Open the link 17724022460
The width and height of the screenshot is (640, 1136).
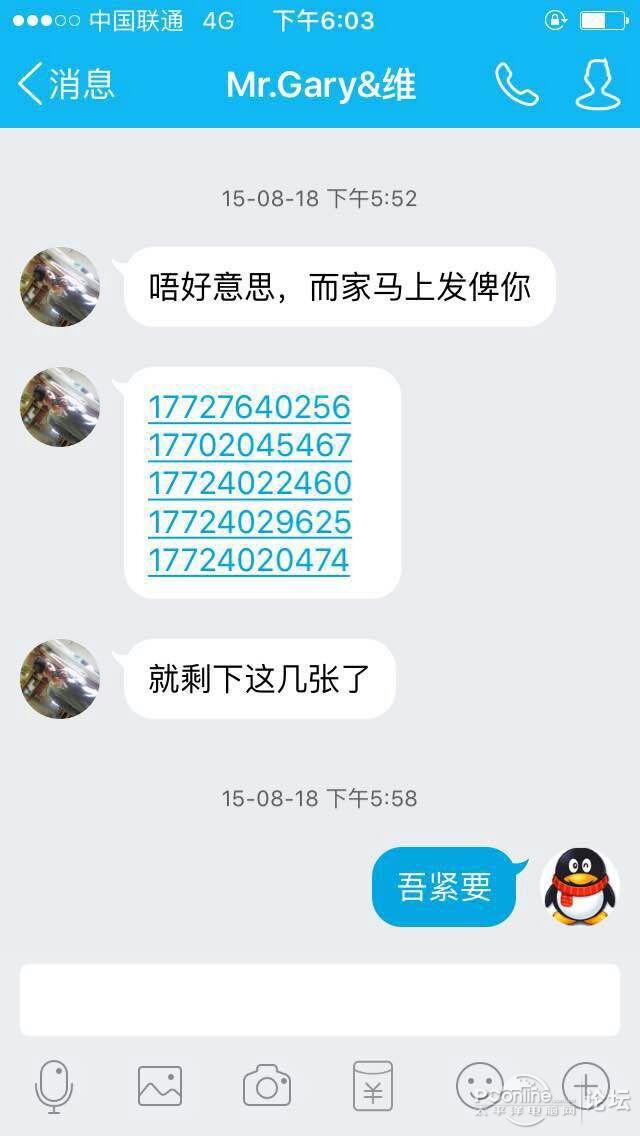(x=250, y=483)
